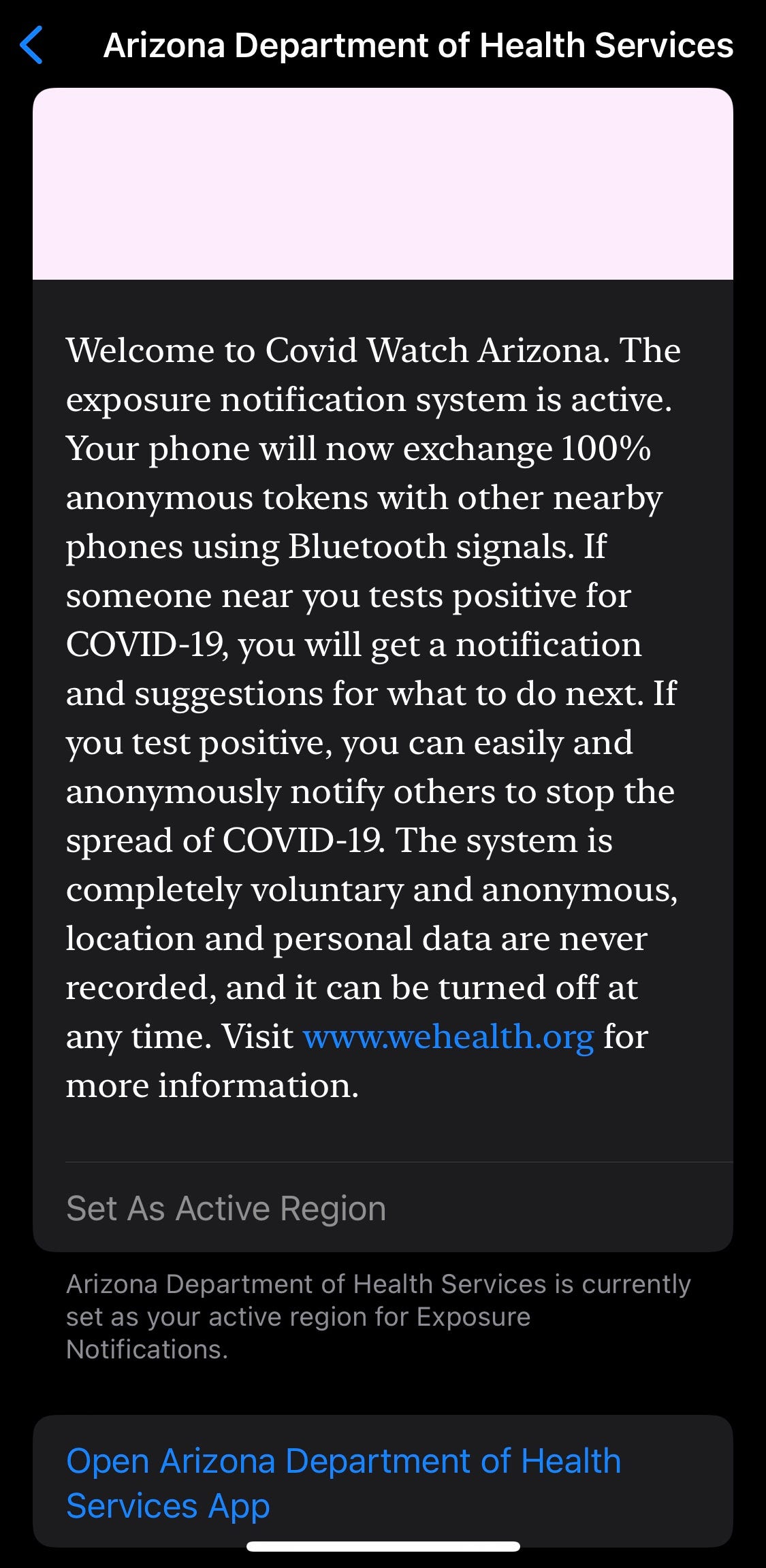The width and height of the screenshot is (766, 1568).
Task: Go back using the blue arrow
Action: 31,45
